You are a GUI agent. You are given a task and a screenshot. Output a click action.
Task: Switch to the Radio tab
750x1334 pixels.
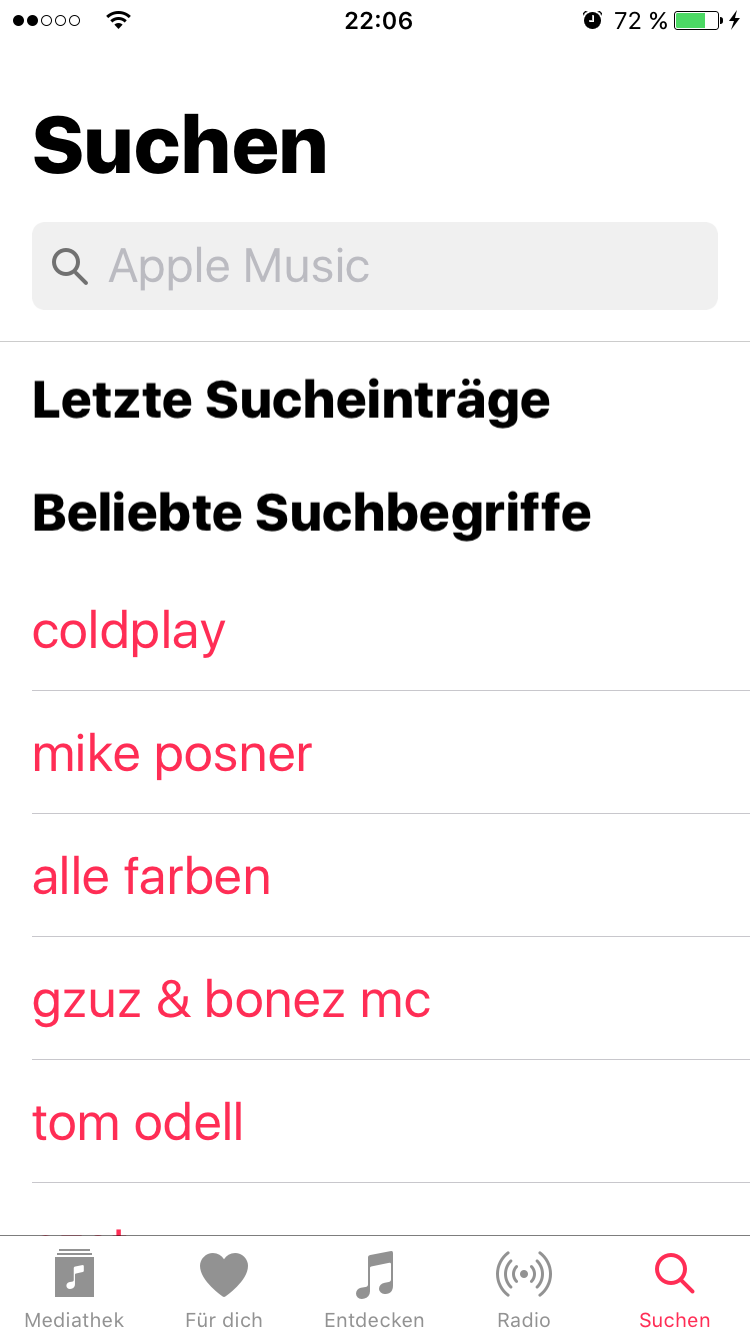pyautogui.click(x=524, y=1288)
